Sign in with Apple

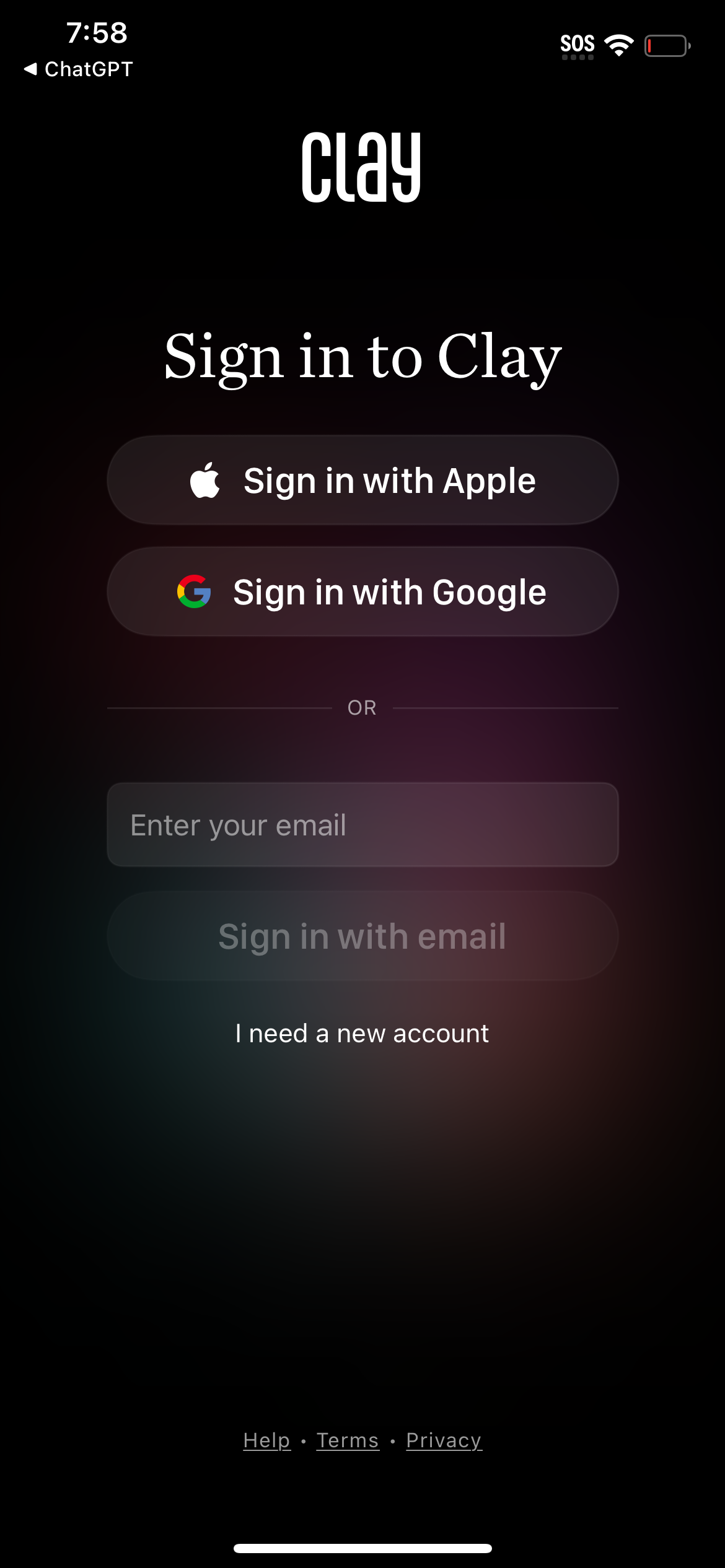(362, 481)
